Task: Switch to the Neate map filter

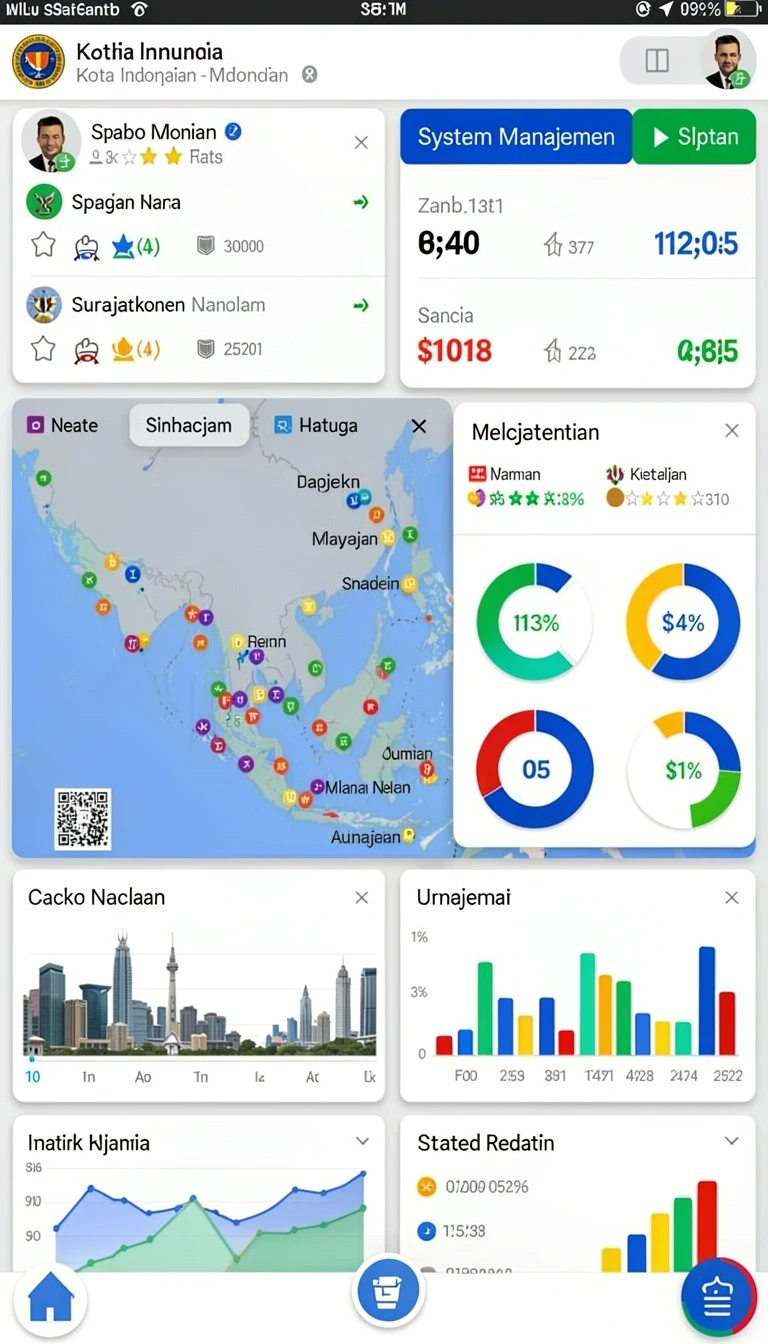Action: click(63, 425)
